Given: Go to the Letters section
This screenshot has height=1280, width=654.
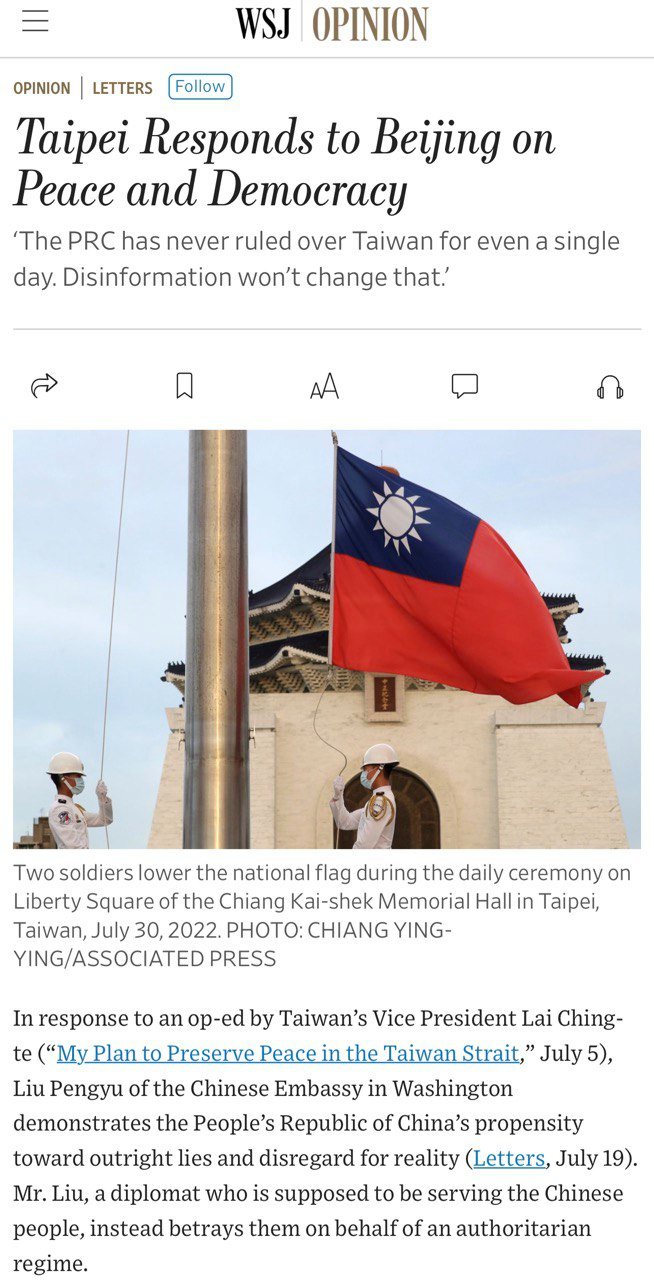Looking at the screenshot, I should tap(122, 88).
